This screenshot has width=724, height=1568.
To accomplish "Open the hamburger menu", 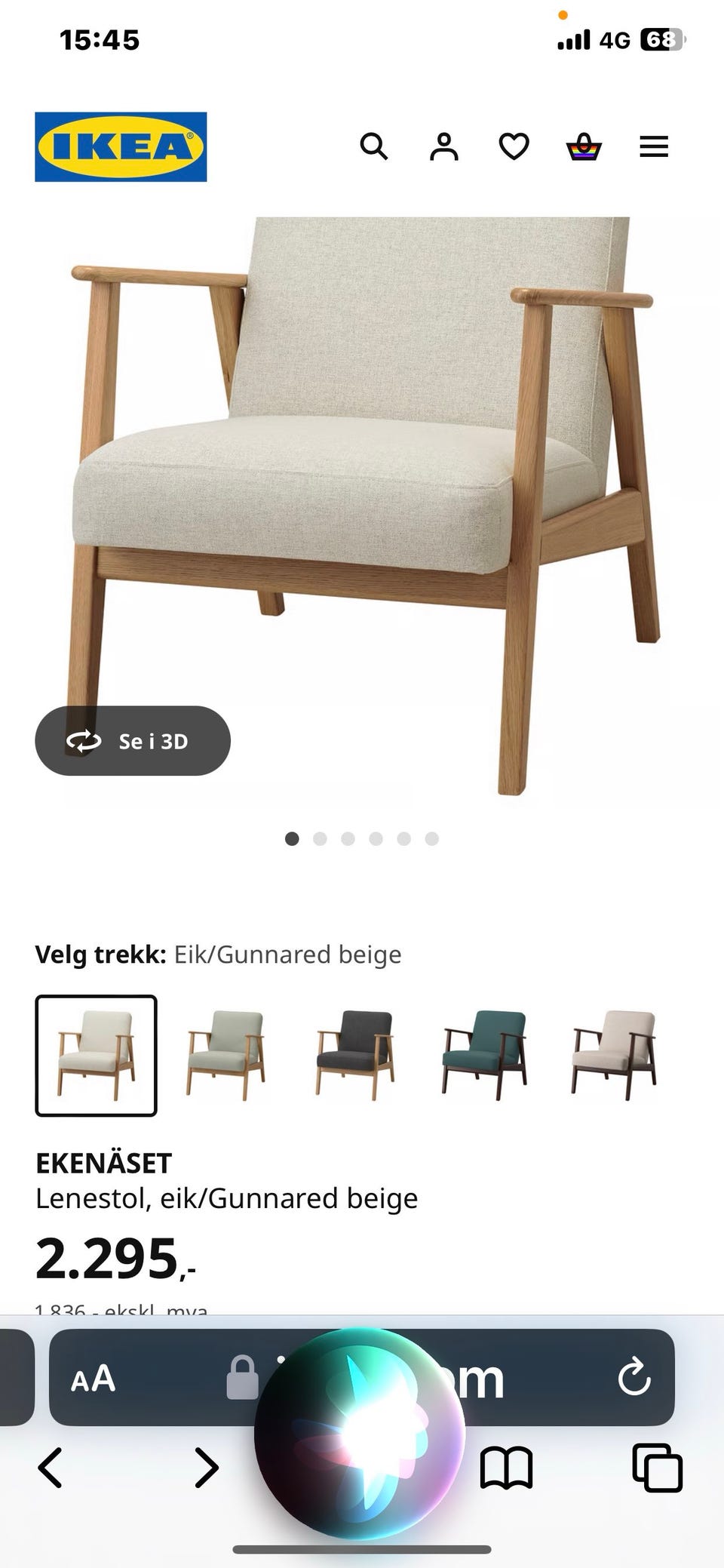I will [654, 146].
